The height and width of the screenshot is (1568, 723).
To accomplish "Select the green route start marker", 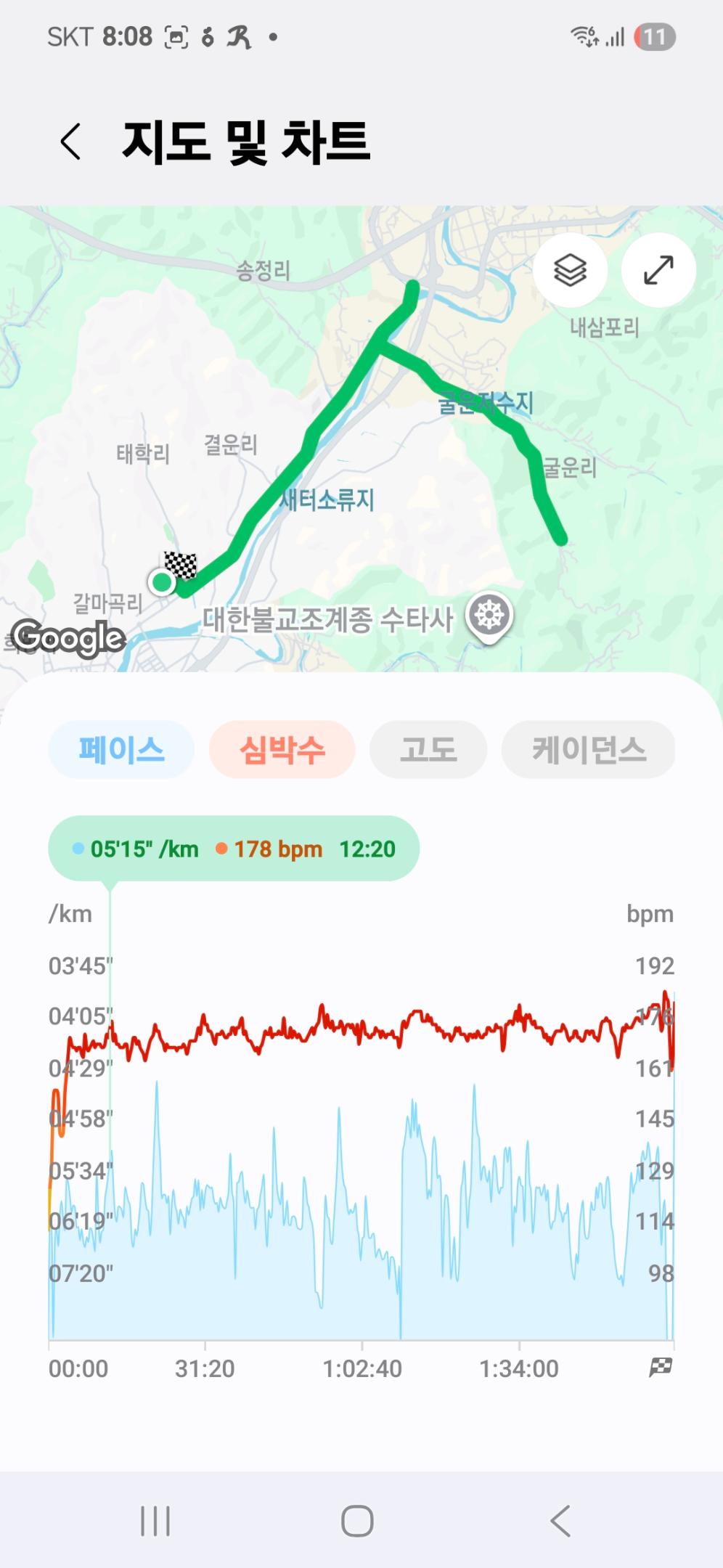I will 160,581.
